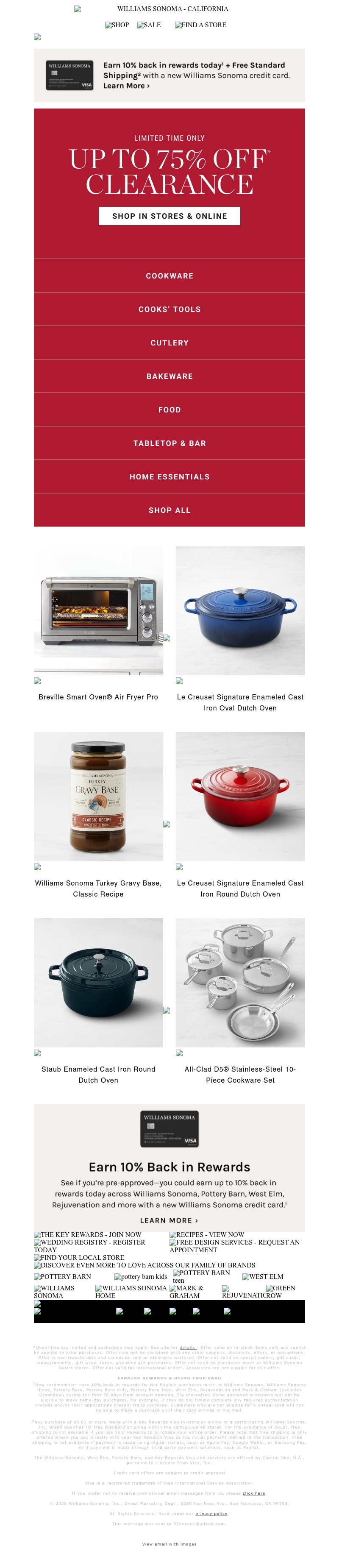Open the COOKWARE clearance category
The width and height of the screenshot is (339, 1568).
click(x=169, y=276)
